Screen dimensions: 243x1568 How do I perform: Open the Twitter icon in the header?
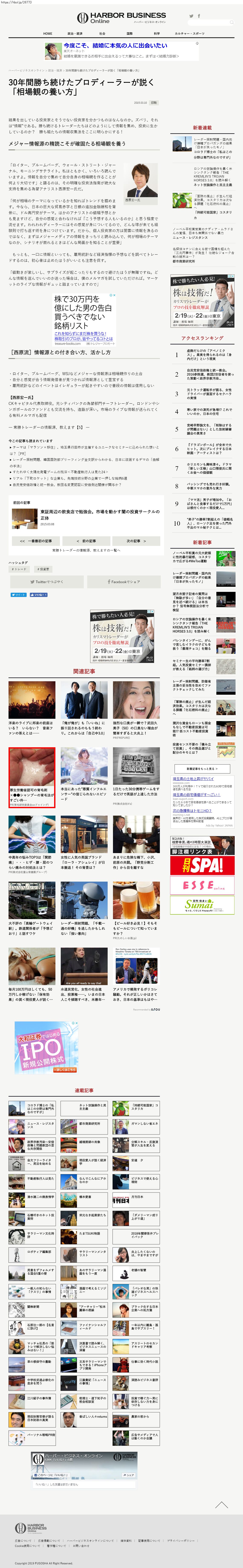pyautogui.click(x=191, y=16)
